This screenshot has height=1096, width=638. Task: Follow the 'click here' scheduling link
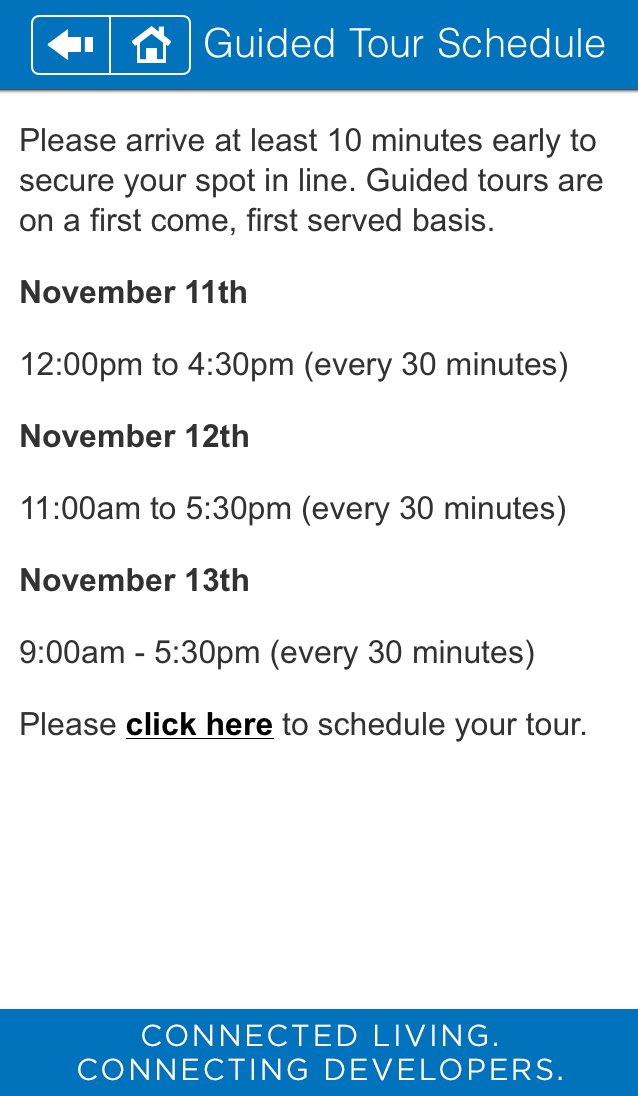click(x=199, y=725)
